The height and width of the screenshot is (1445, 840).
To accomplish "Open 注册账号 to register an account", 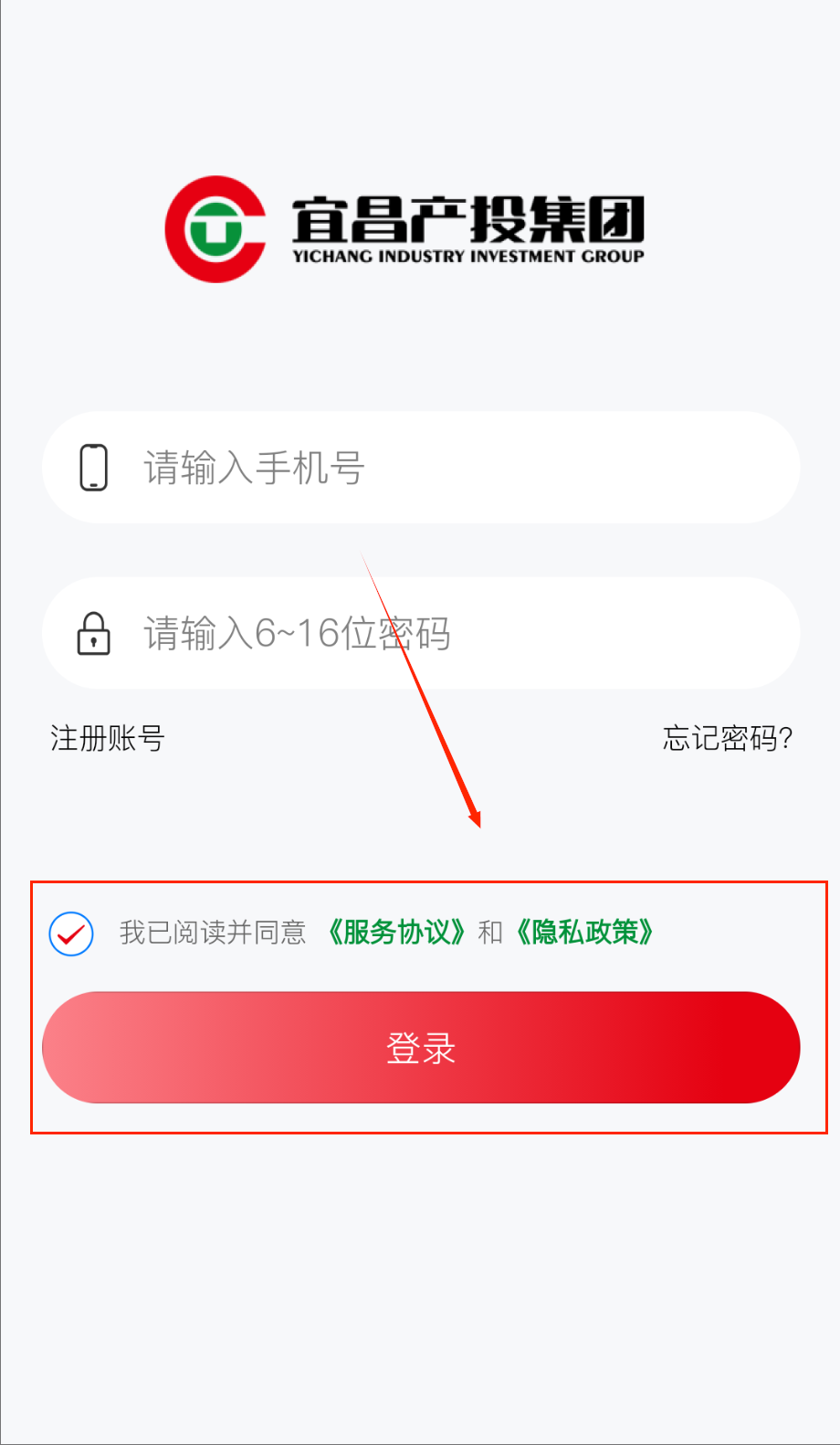I will (108, 738).
